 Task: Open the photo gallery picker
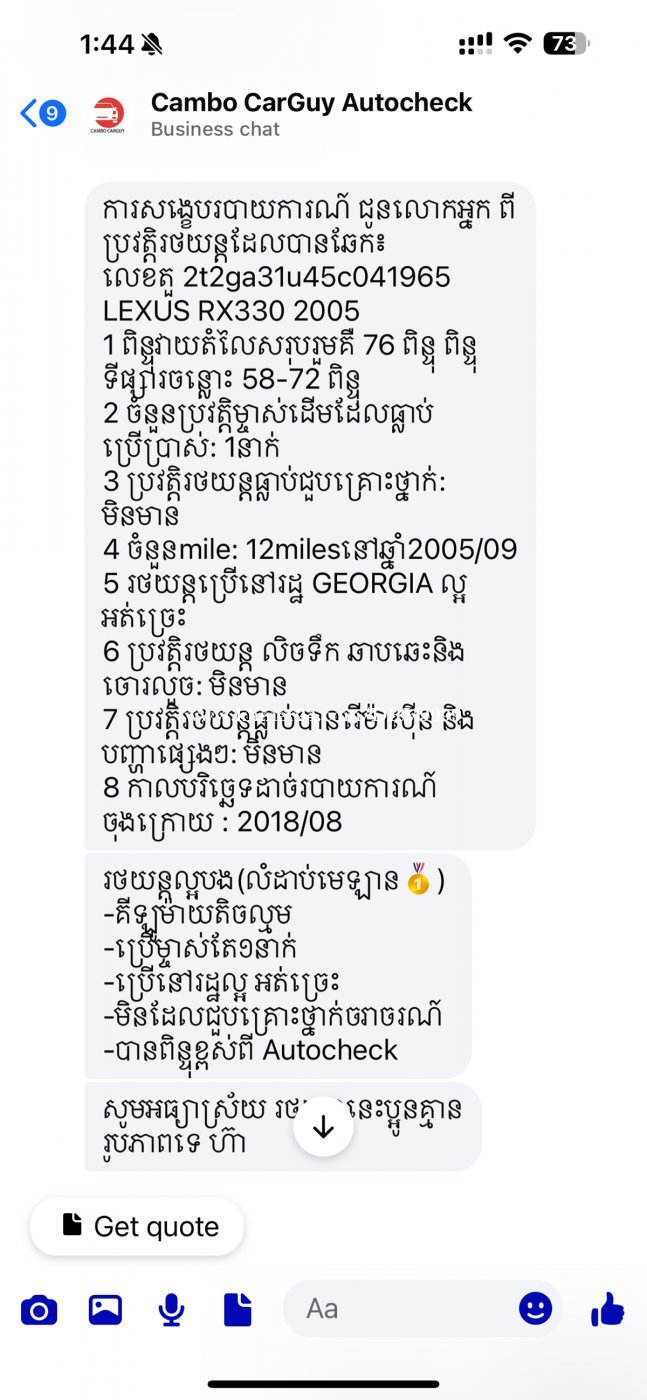(105, 1309)
